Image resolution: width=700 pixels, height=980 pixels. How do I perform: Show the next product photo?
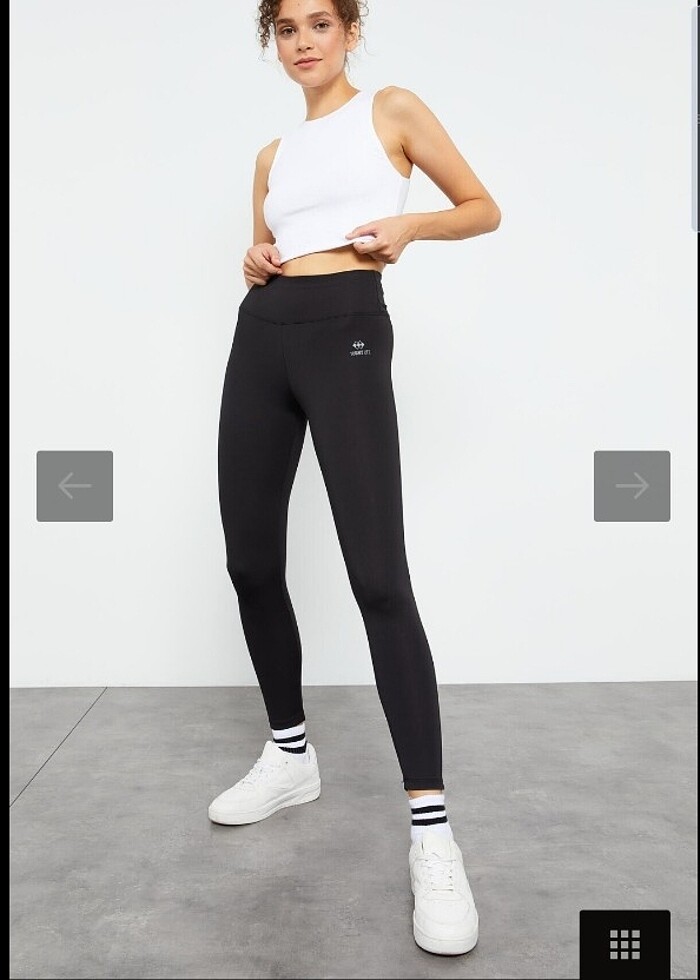632,486
